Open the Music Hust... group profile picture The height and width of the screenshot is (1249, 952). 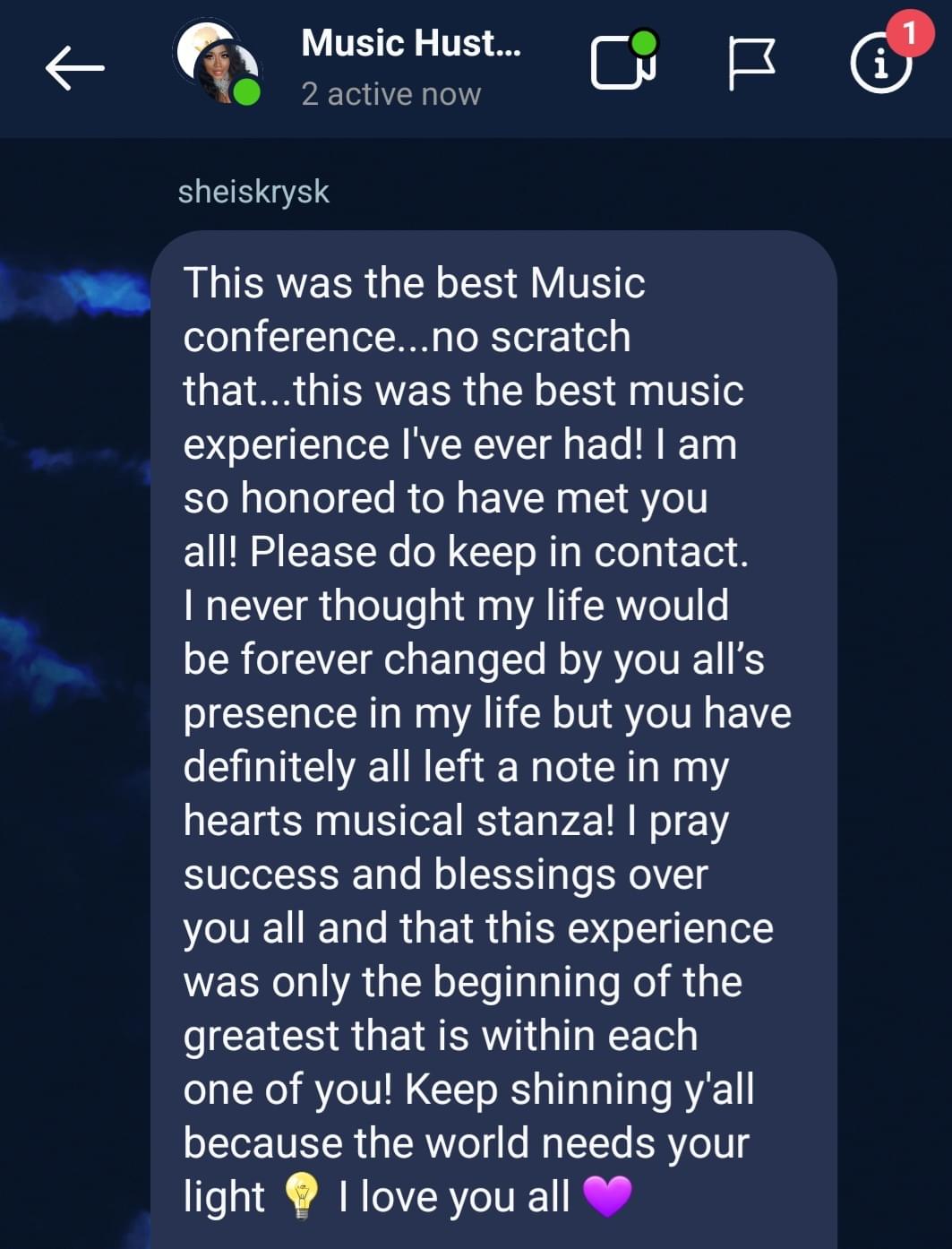[217, 64]
